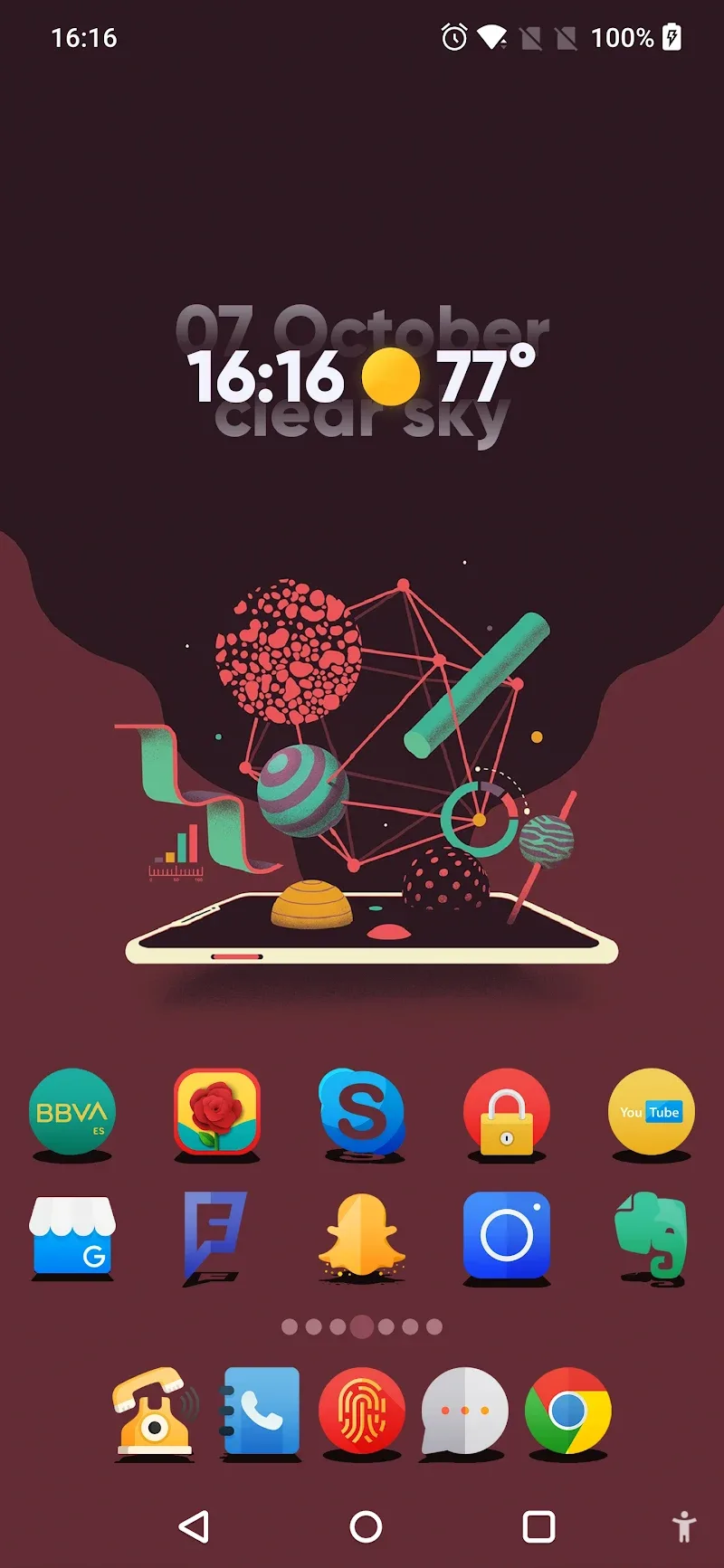Open Foursquare
The height and width of the screenshot is (1568, 724).
[x=215, y=1235]
